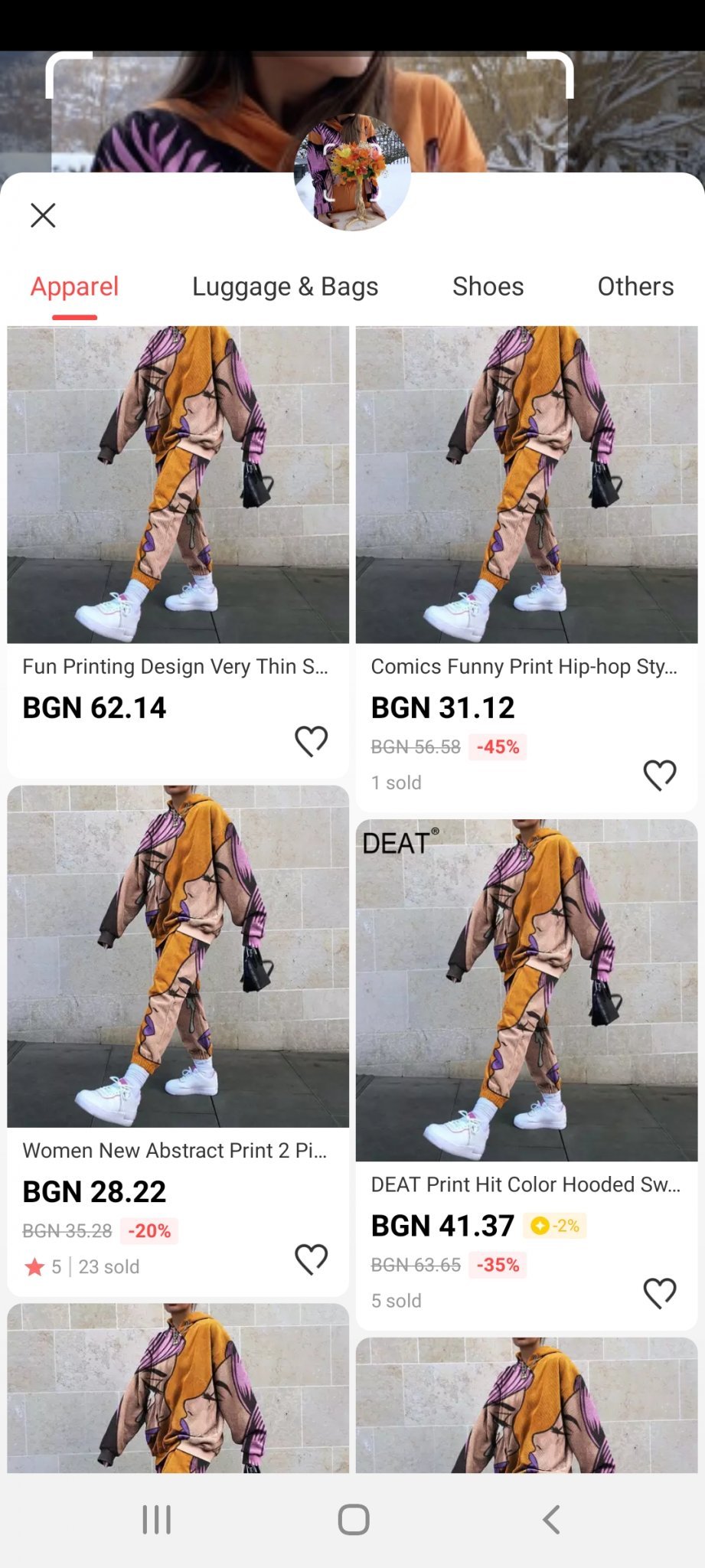Screen dimensions: 705x1568
Task: Save the DEAT hooded sweatshirt to wishlist
Action: point(659,1293)
